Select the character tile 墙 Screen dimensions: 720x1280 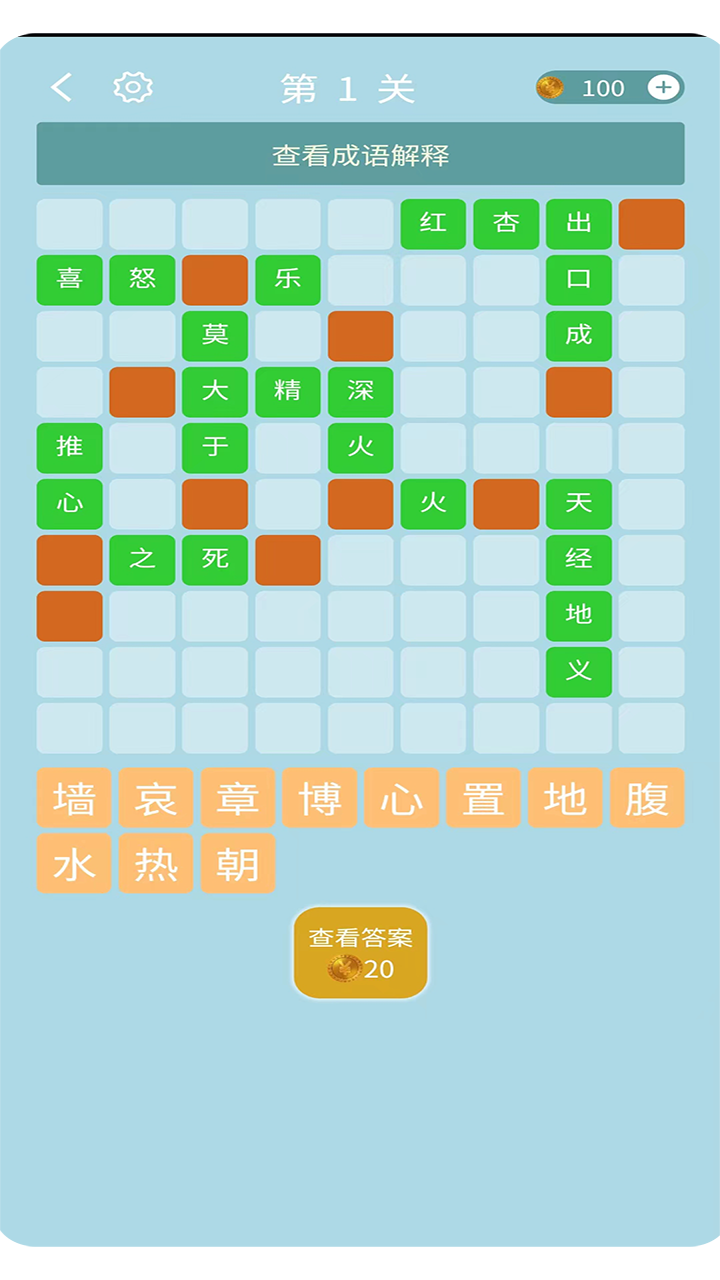(x=74, y=799)
